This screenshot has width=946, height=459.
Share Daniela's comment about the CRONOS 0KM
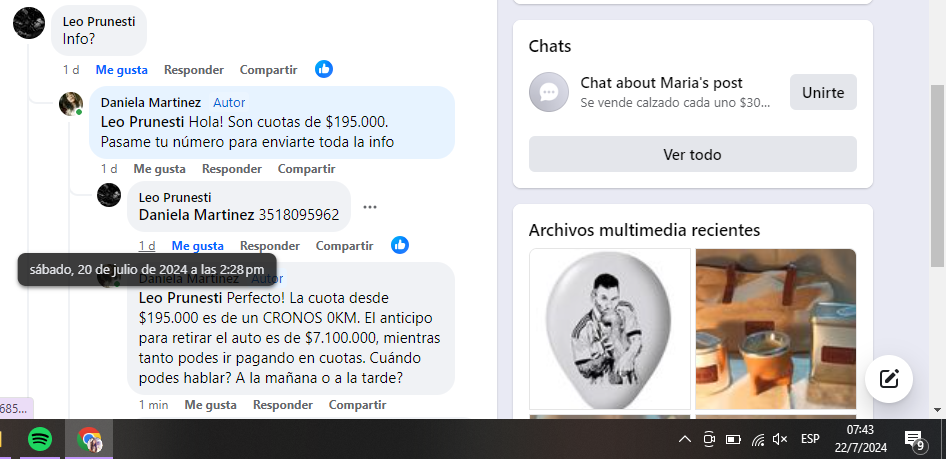coord(357,405)
